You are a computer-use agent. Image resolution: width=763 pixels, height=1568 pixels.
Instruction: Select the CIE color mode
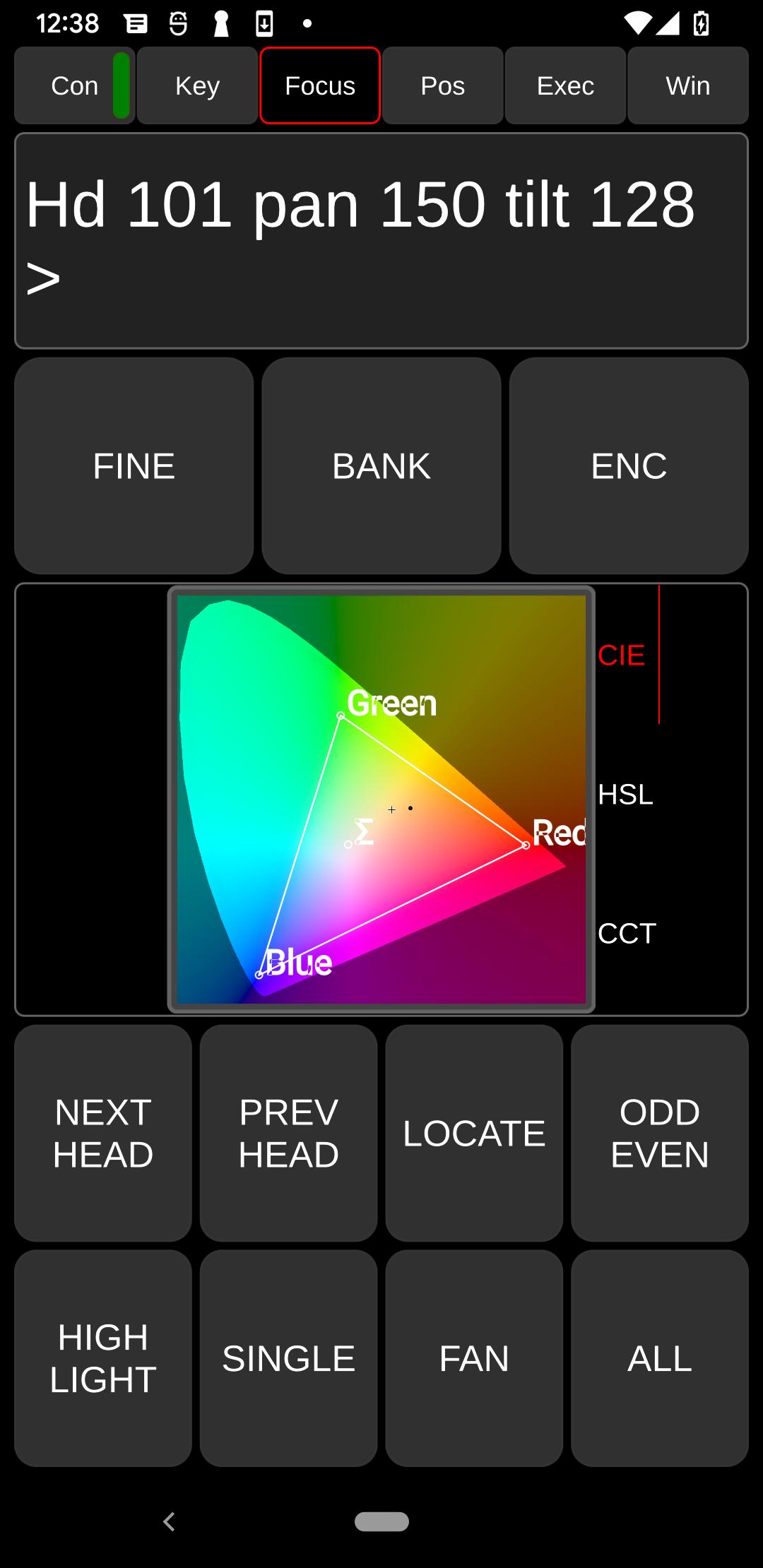click(622, 654)
